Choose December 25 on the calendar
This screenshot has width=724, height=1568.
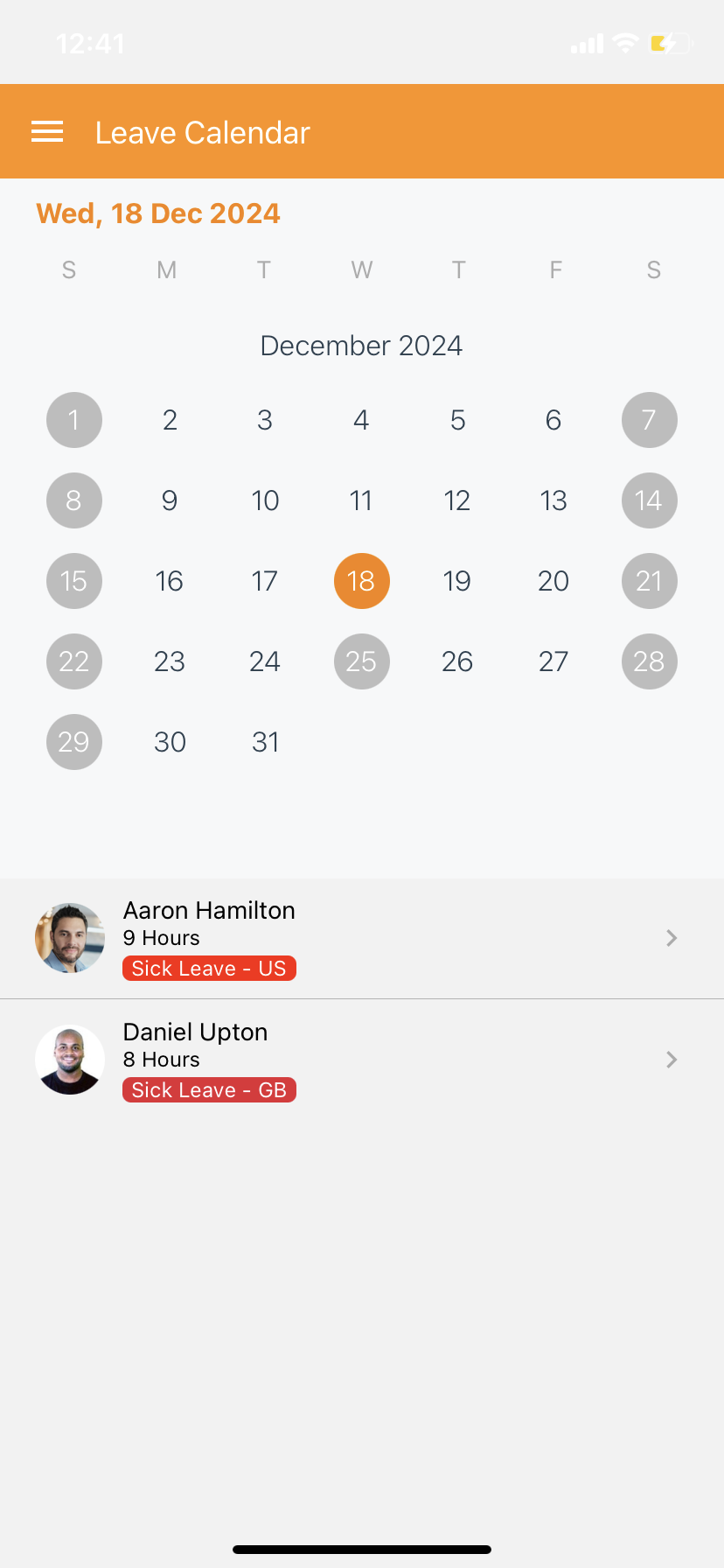click(x=361, y=661)
